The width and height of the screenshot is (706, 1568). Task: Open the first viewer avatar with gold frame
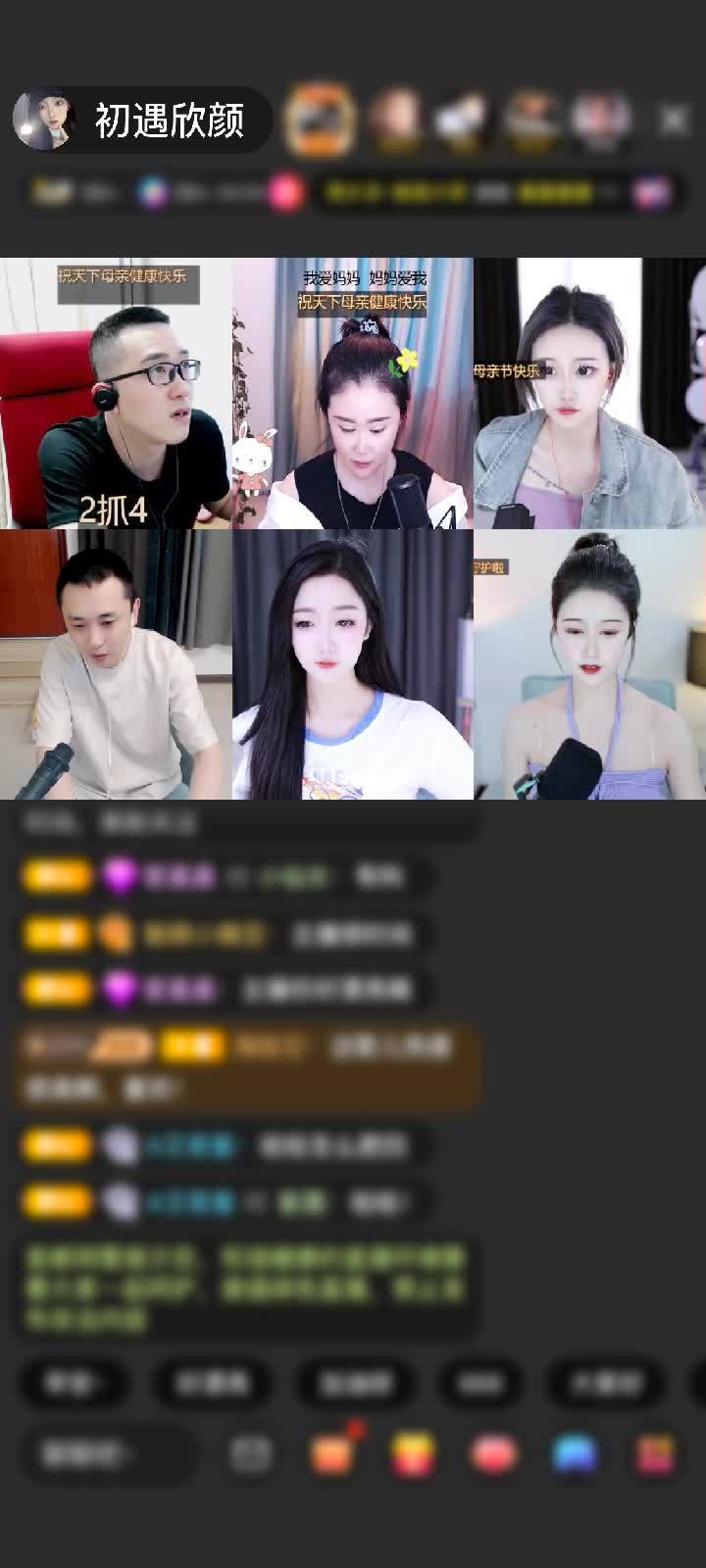point(320,120)
